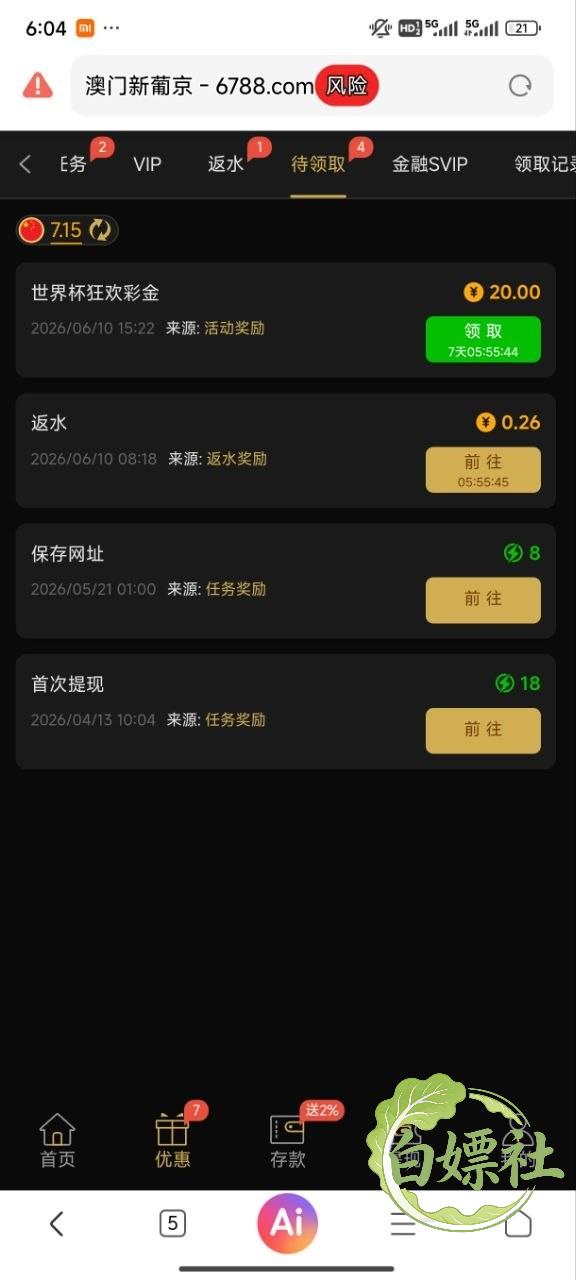The image size is (576, 1280).
Task: Refresh the 7.15 balance
Action: tap(100, 231)
